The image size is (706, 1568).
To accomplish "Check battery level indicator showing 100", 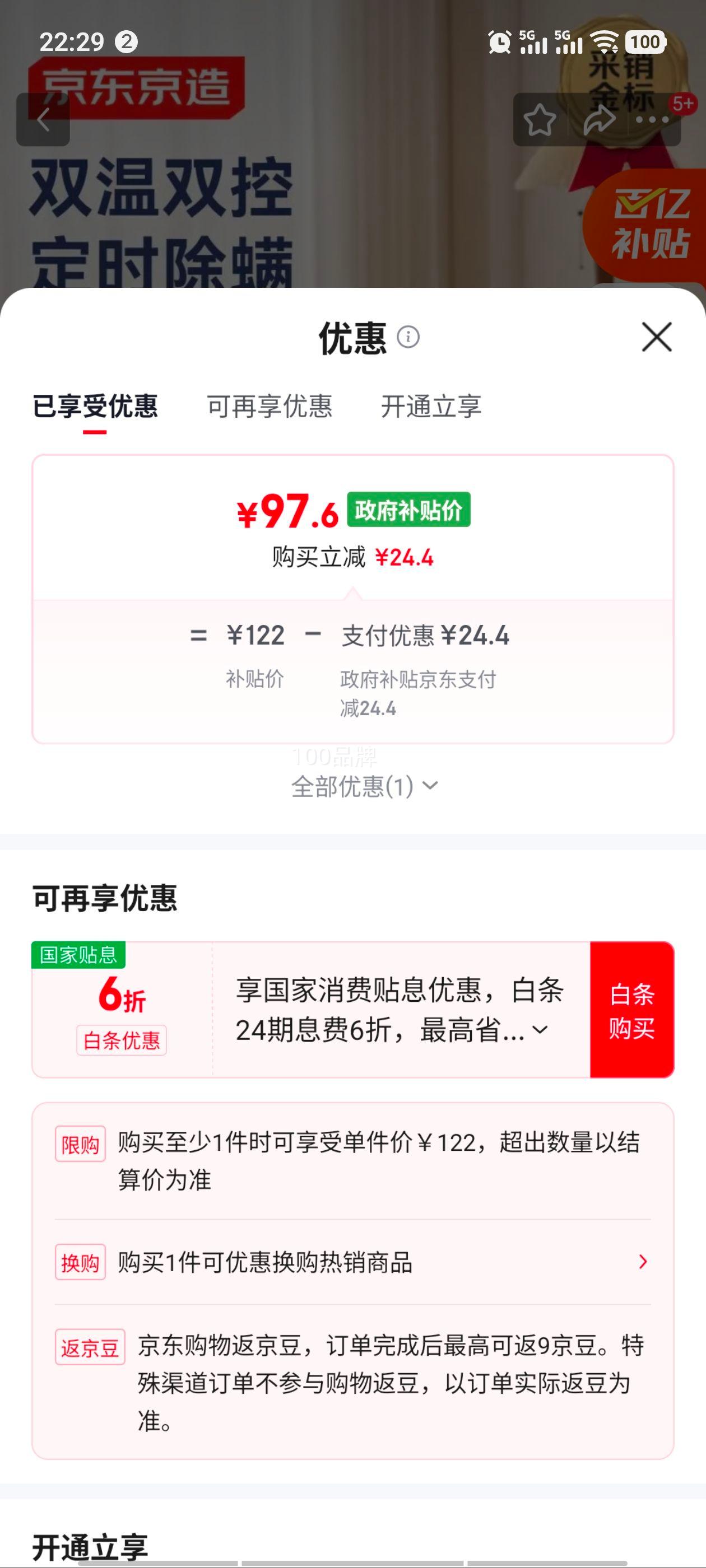I will (x=644, y=42).
